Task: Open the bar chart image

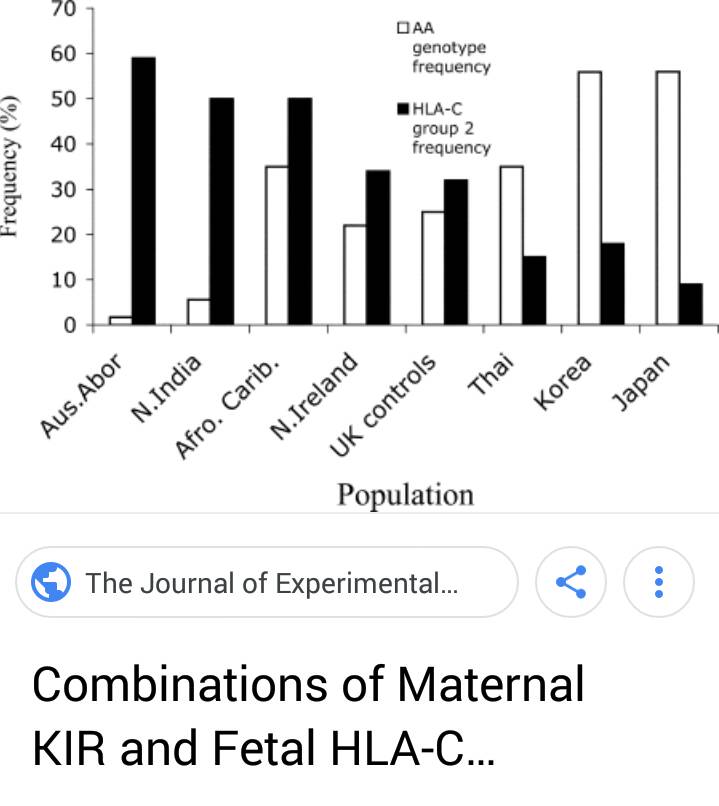Action: coord(359,255)
